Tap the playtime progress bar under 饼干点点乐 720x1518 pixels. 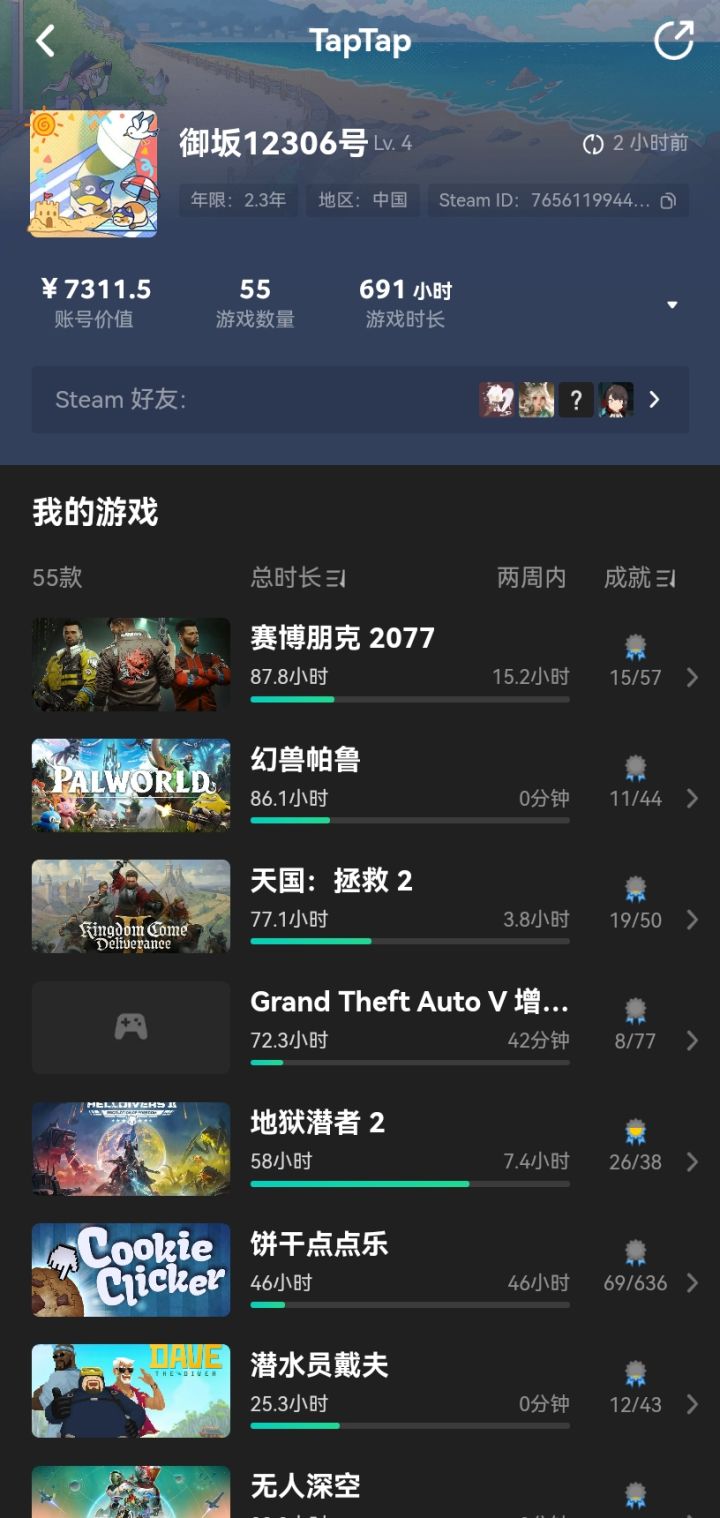coord(410,1304)
